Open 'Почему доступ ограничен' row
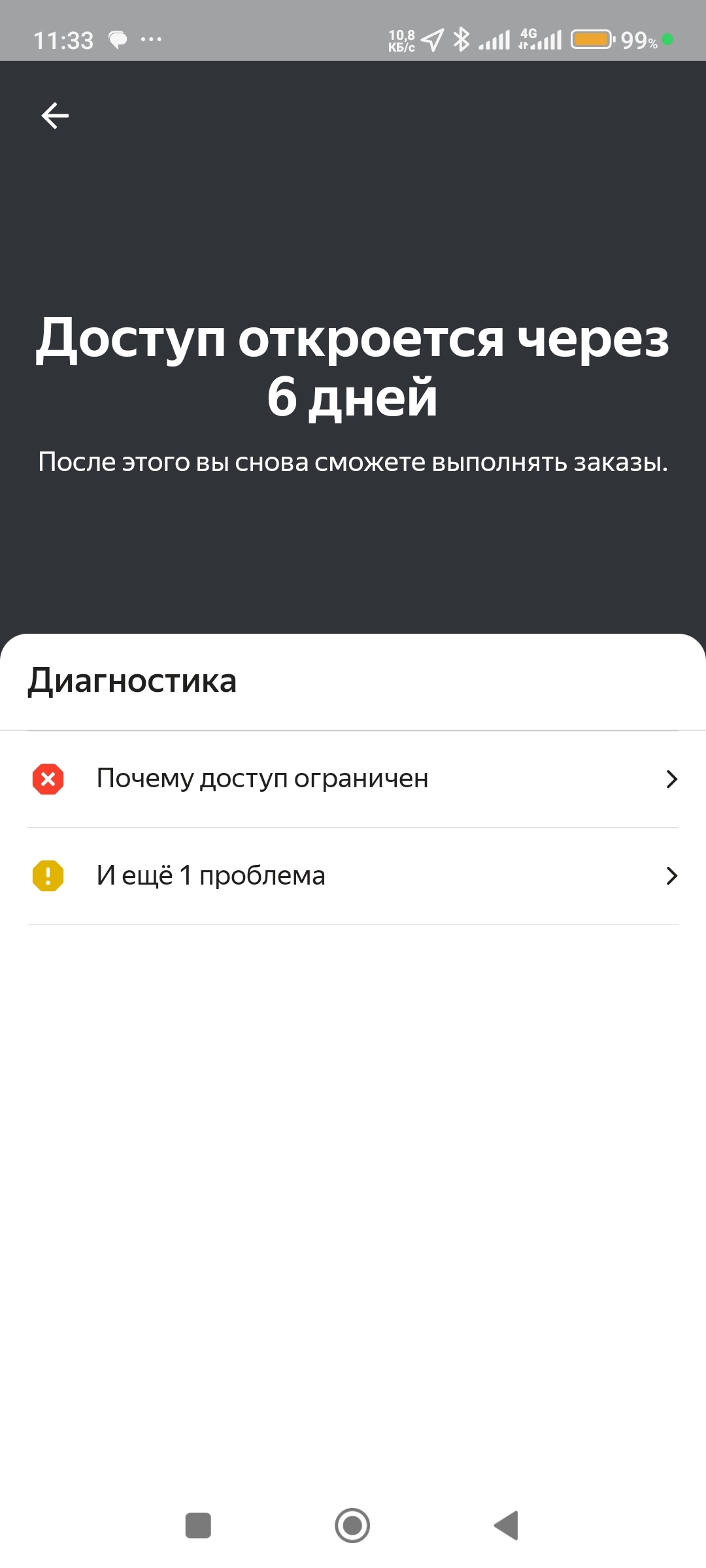 (353, 779)
